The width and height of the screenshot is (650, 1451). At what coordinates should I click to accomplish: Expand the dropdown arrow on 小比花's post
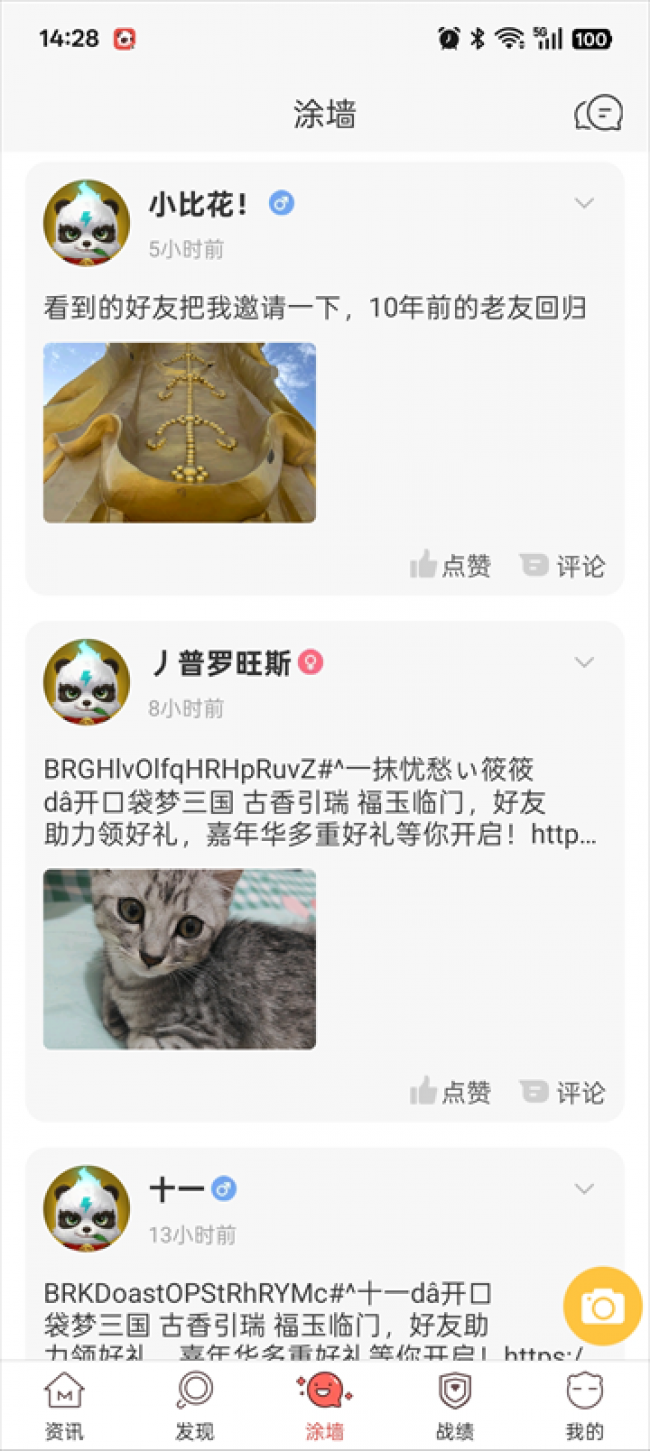pyautogui.click(x=584, y=204)
